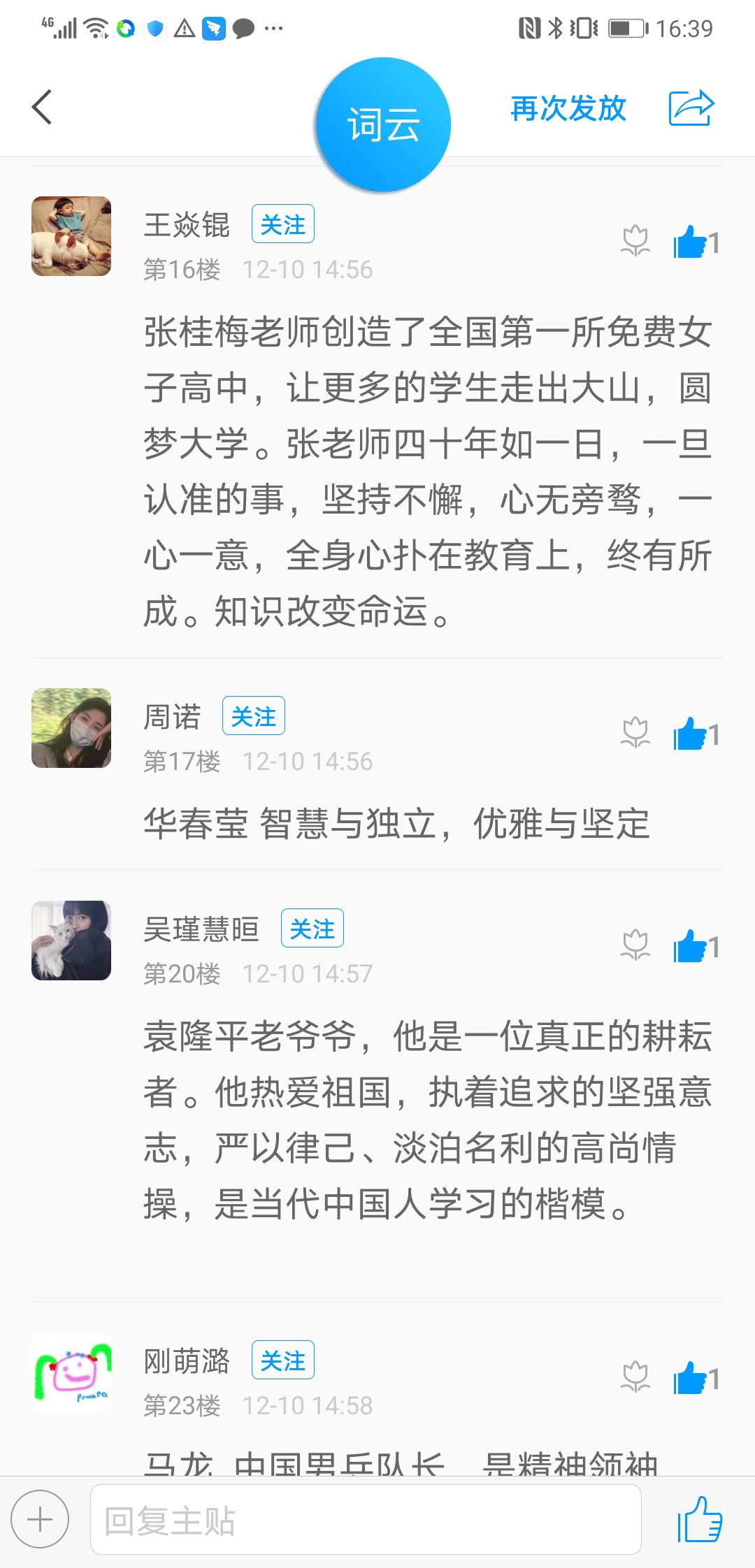
Task: Go back using the top arrow
Action: tap(43, 108)
